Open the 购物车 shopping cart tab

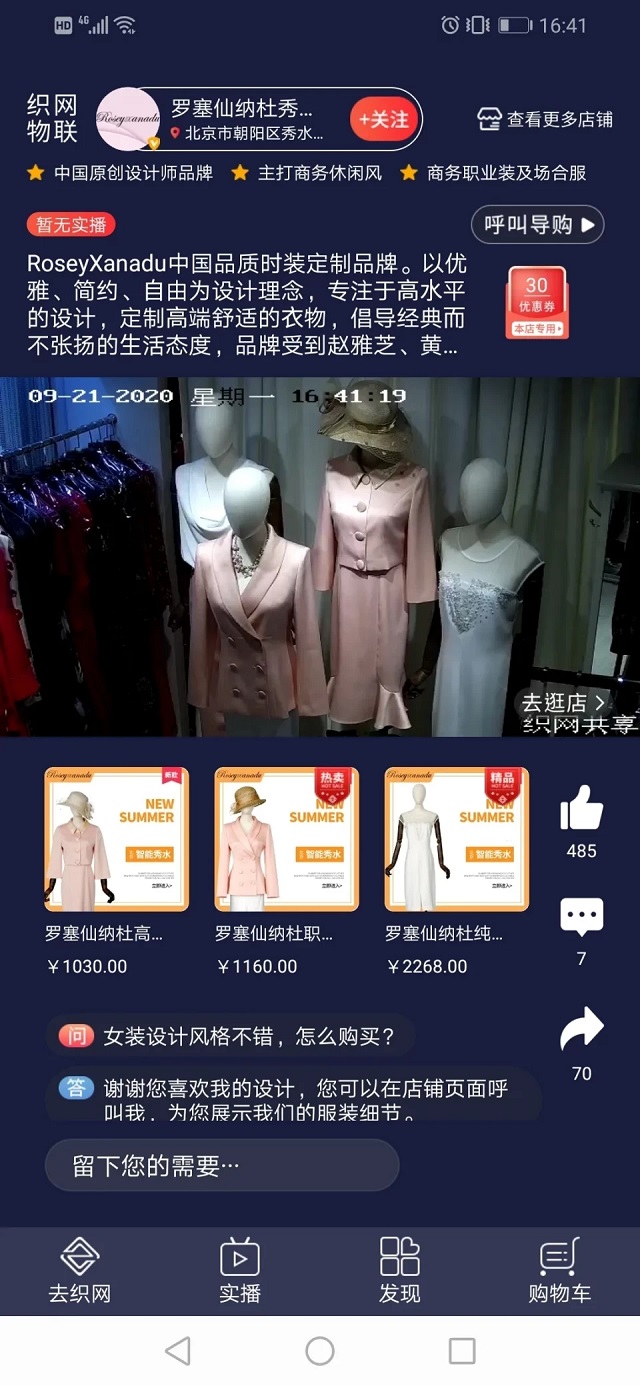click(x=560, y=1270)
